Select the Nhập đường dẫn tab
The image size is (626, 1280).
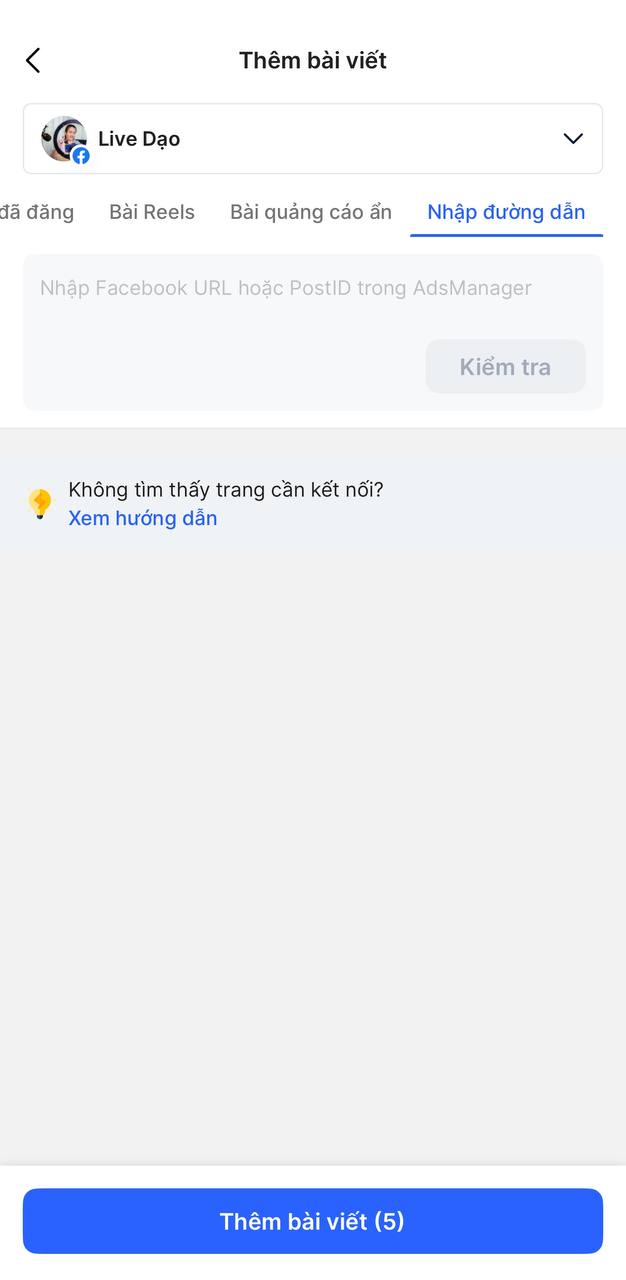[506, 212]
